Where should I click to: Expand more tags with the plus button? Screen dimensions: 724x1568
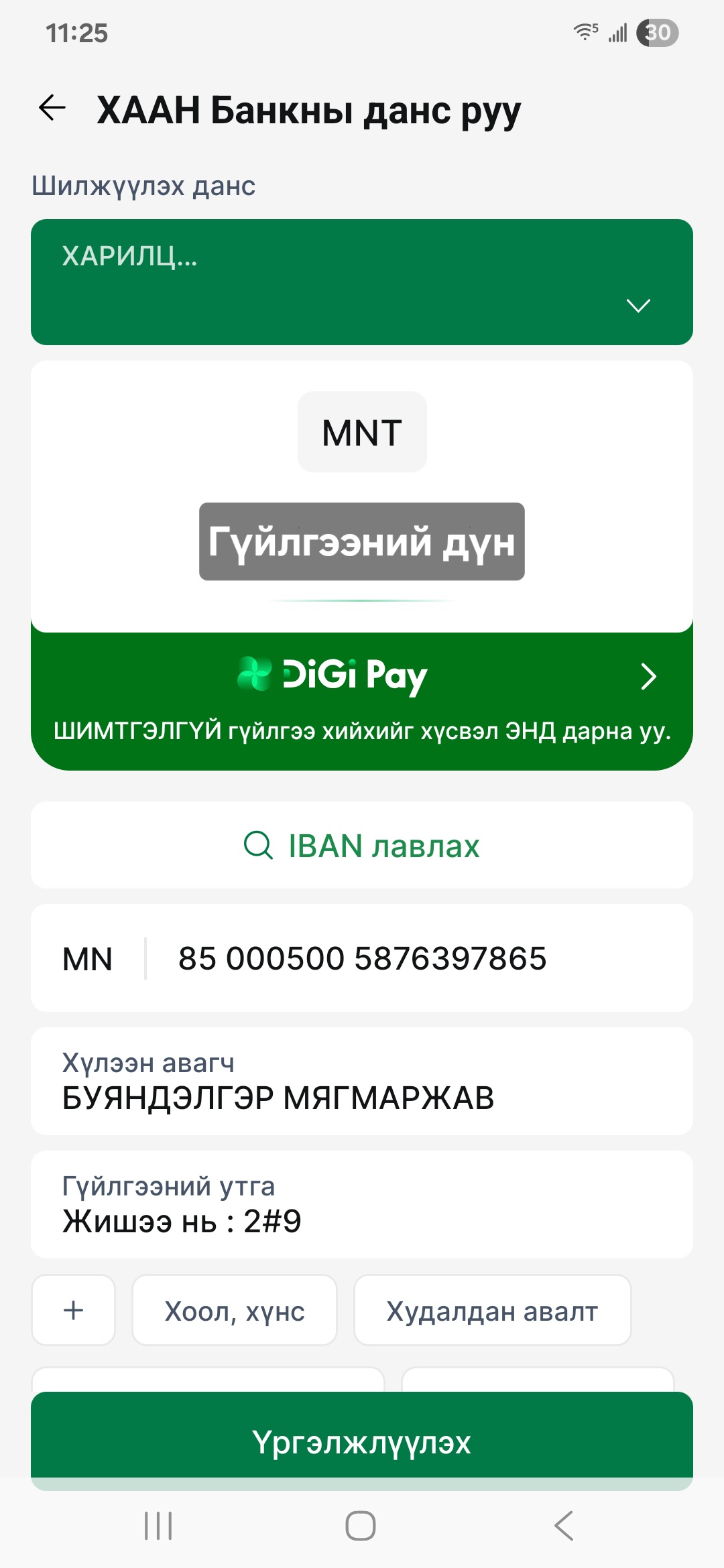point(72,1310)
